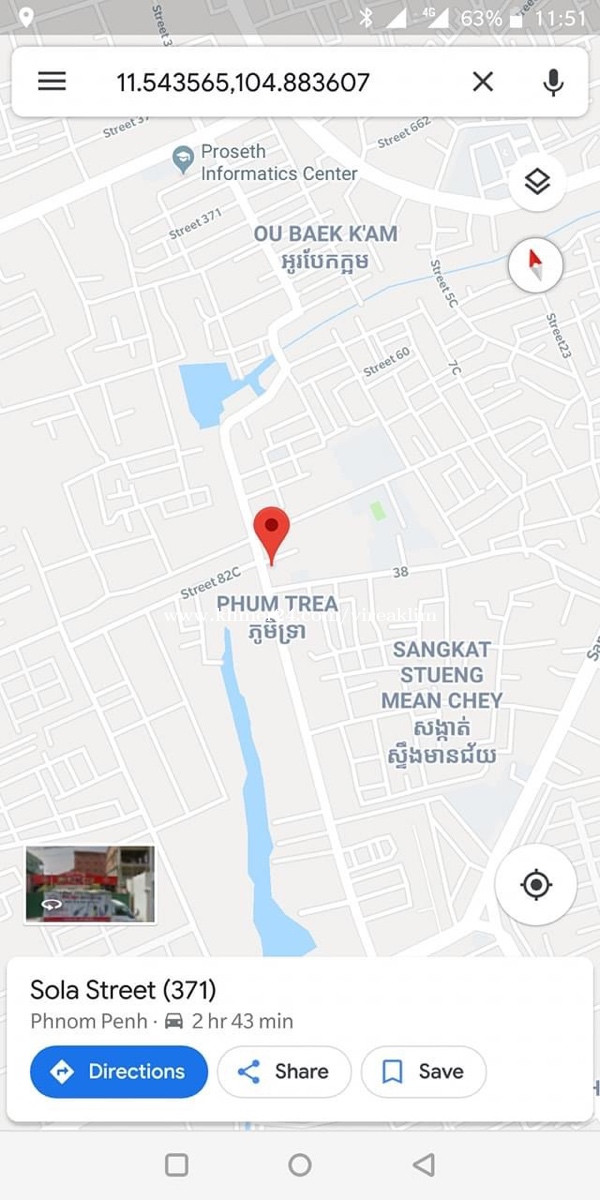This screenshot has height=1200, width=600.
Task: Open the map layers selector
Action: [537, 182]
